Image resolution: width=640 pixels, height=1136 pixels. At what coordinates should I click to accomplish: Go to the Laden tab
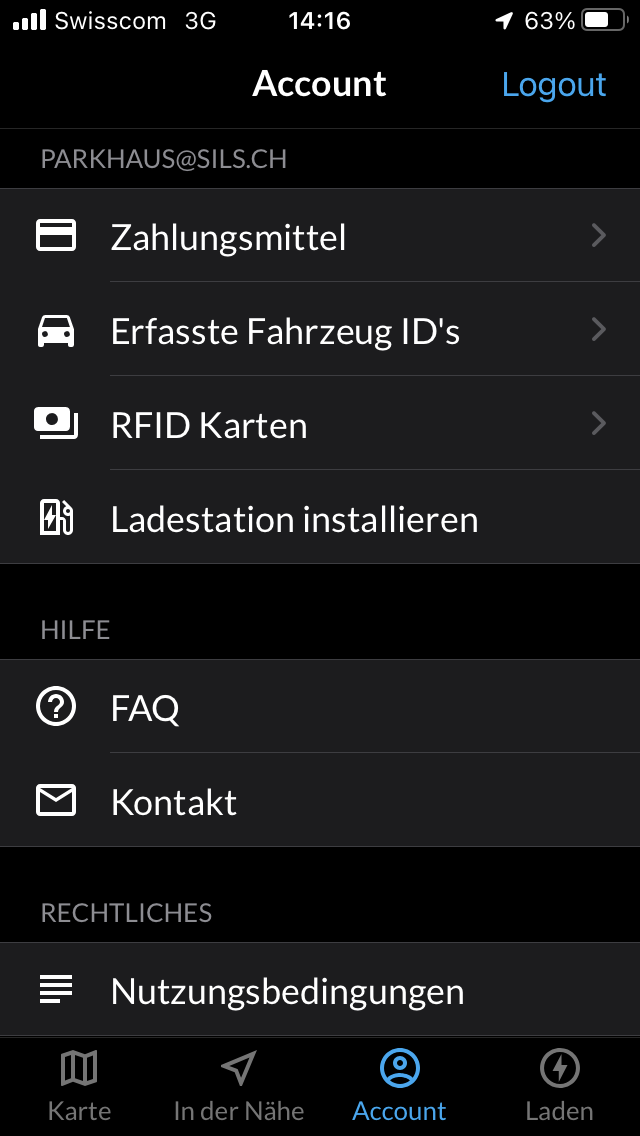click(x=560, y=1086)
